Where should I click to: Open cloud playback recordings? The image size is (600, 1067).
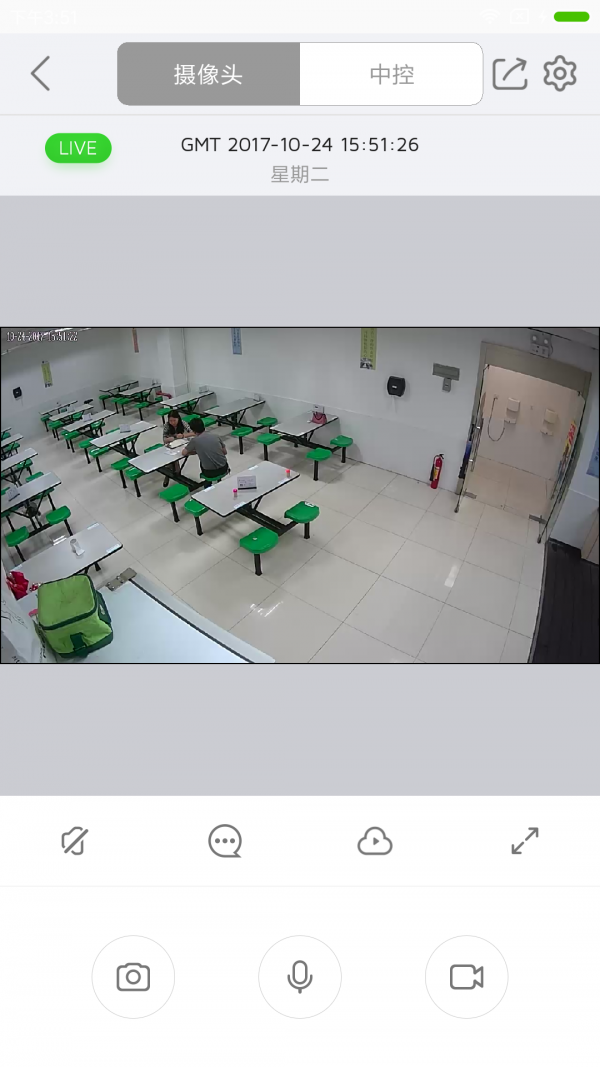pos(375,841)
